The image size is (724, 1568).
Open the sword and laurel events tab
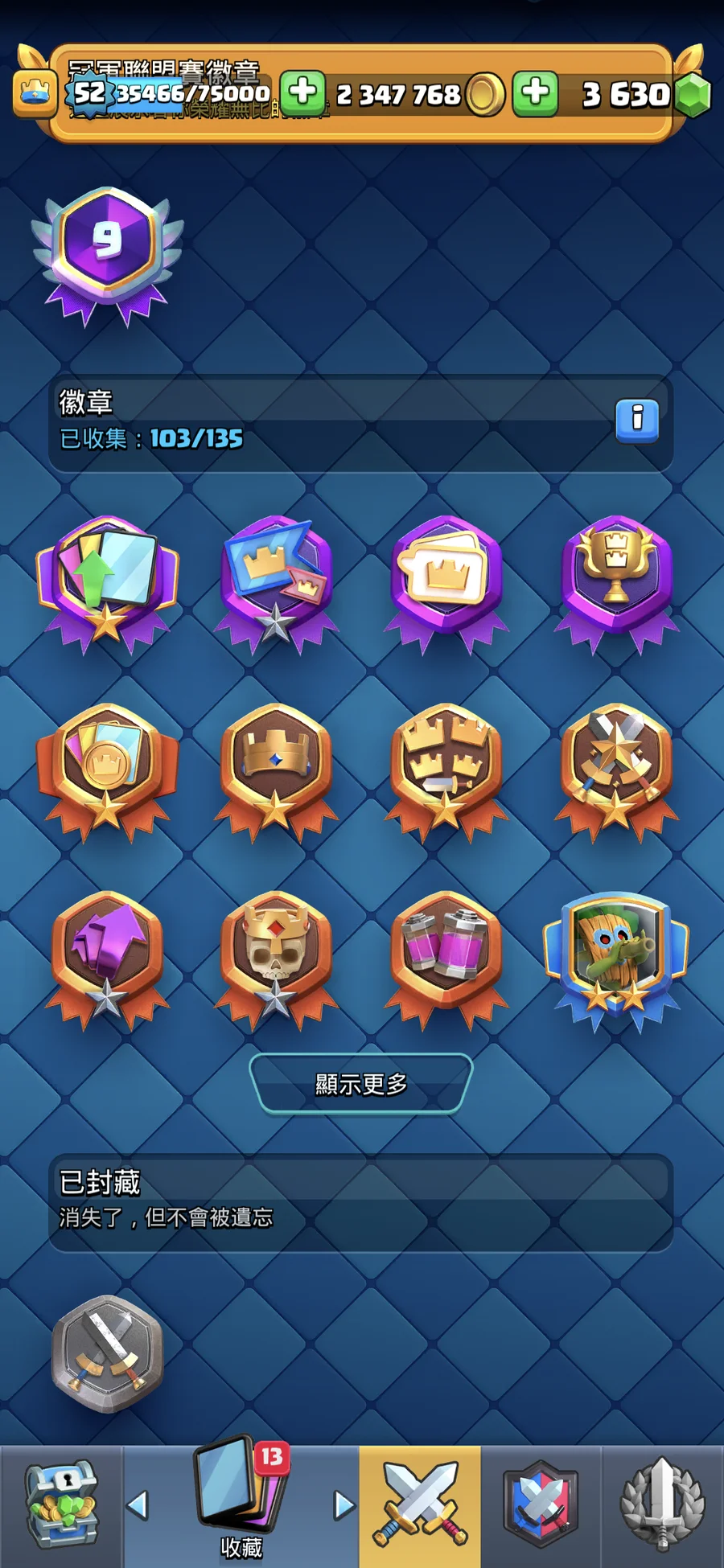coord(662,1505)
